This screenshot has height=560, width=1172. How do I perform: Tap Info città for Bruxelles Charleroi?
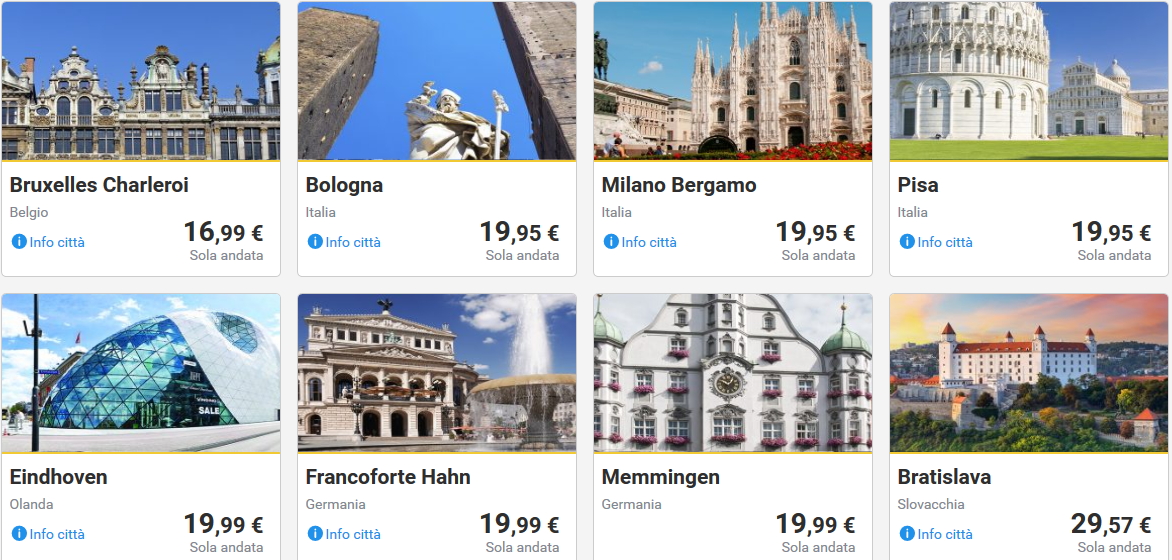click(x=49, y=242)
